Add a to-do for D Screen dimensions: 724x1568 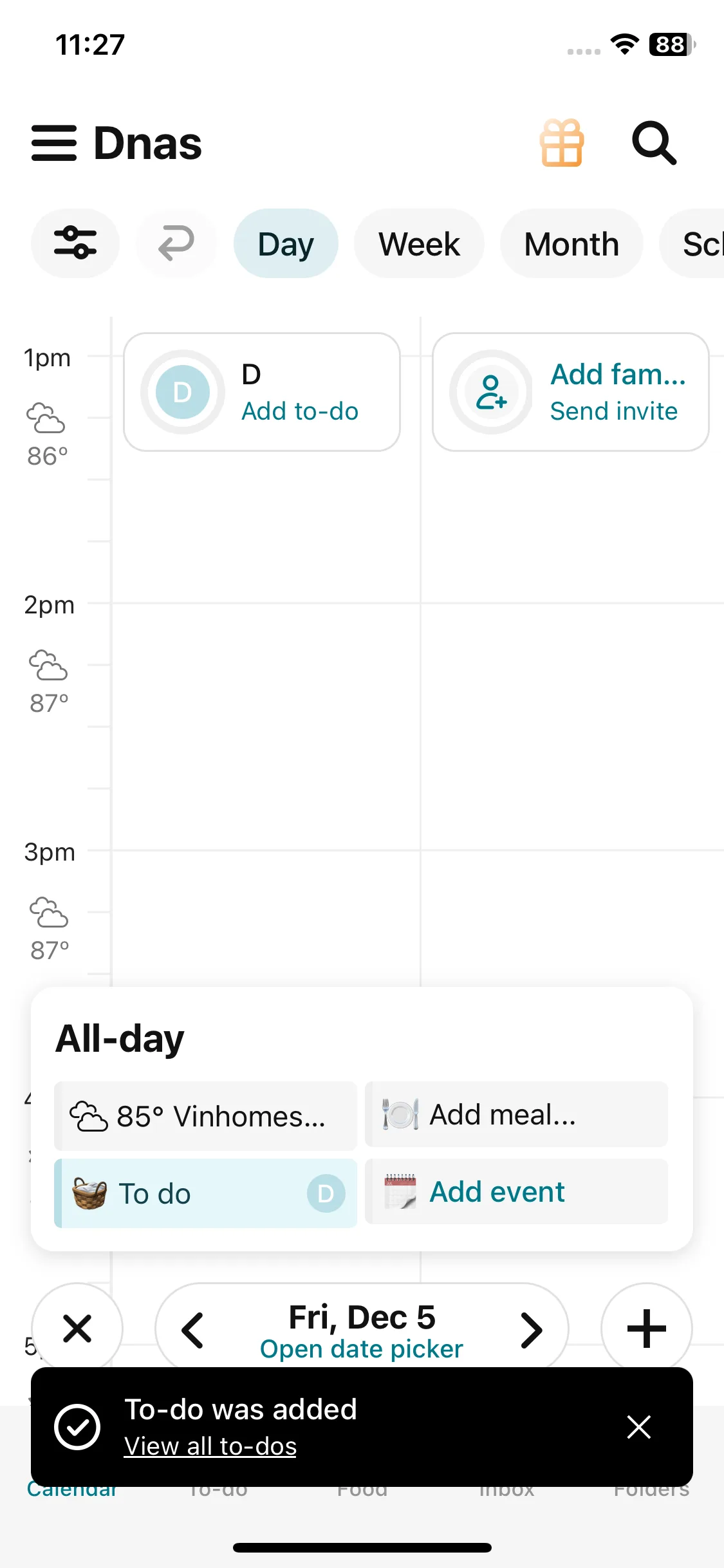tap(299, 411)
